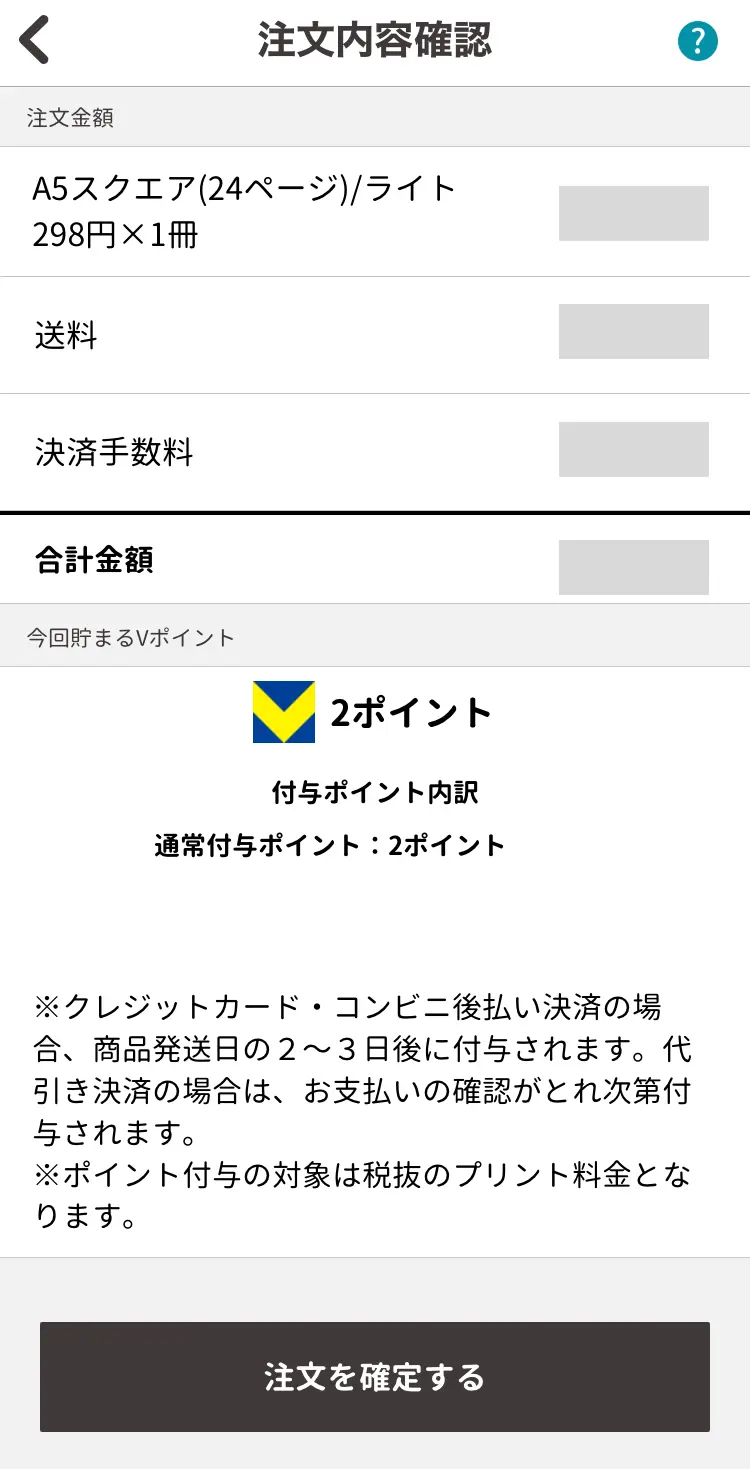
Task: Click the price field next to 送料
Action: pyautogui.click(x=633, y=332)
